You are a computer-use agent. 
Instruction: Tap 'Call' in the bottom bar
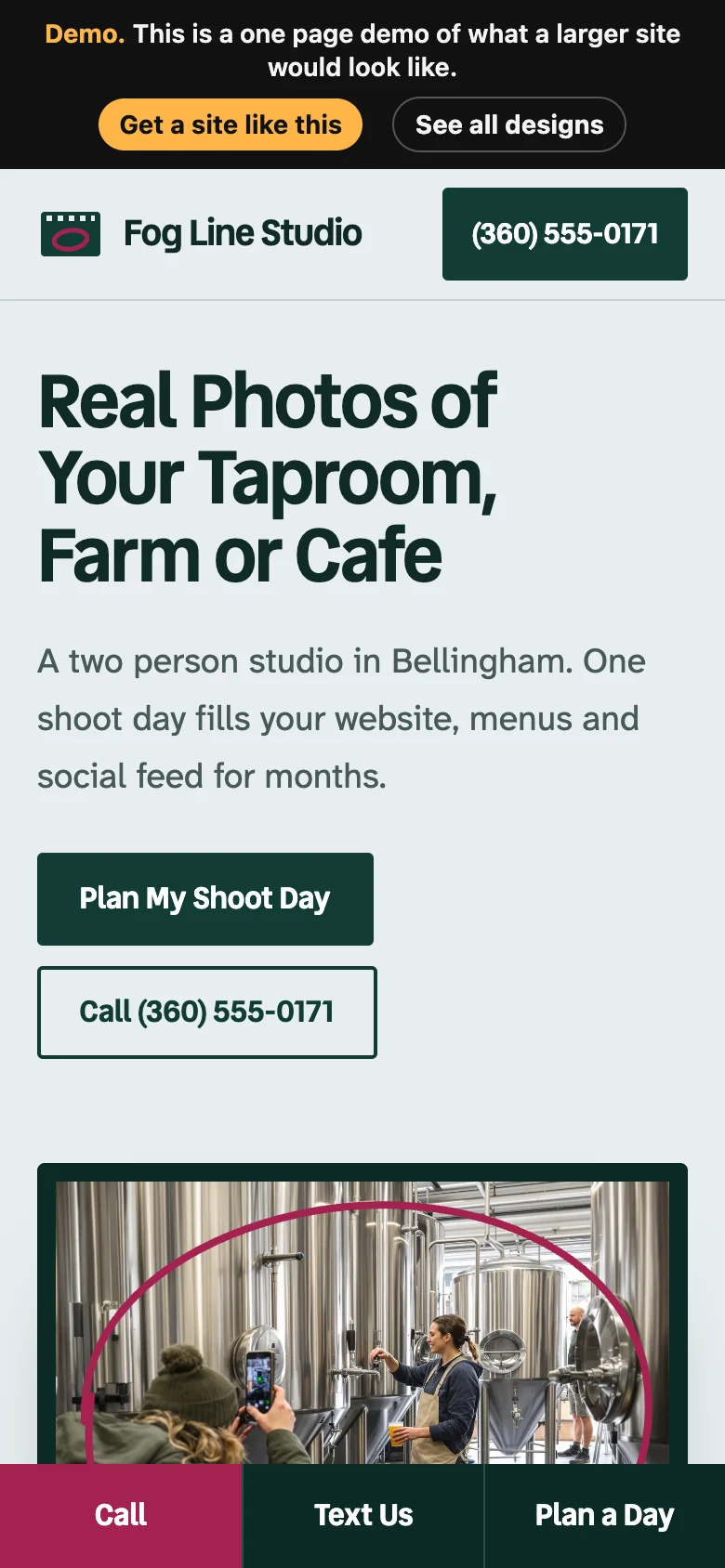click(121, 1516)
